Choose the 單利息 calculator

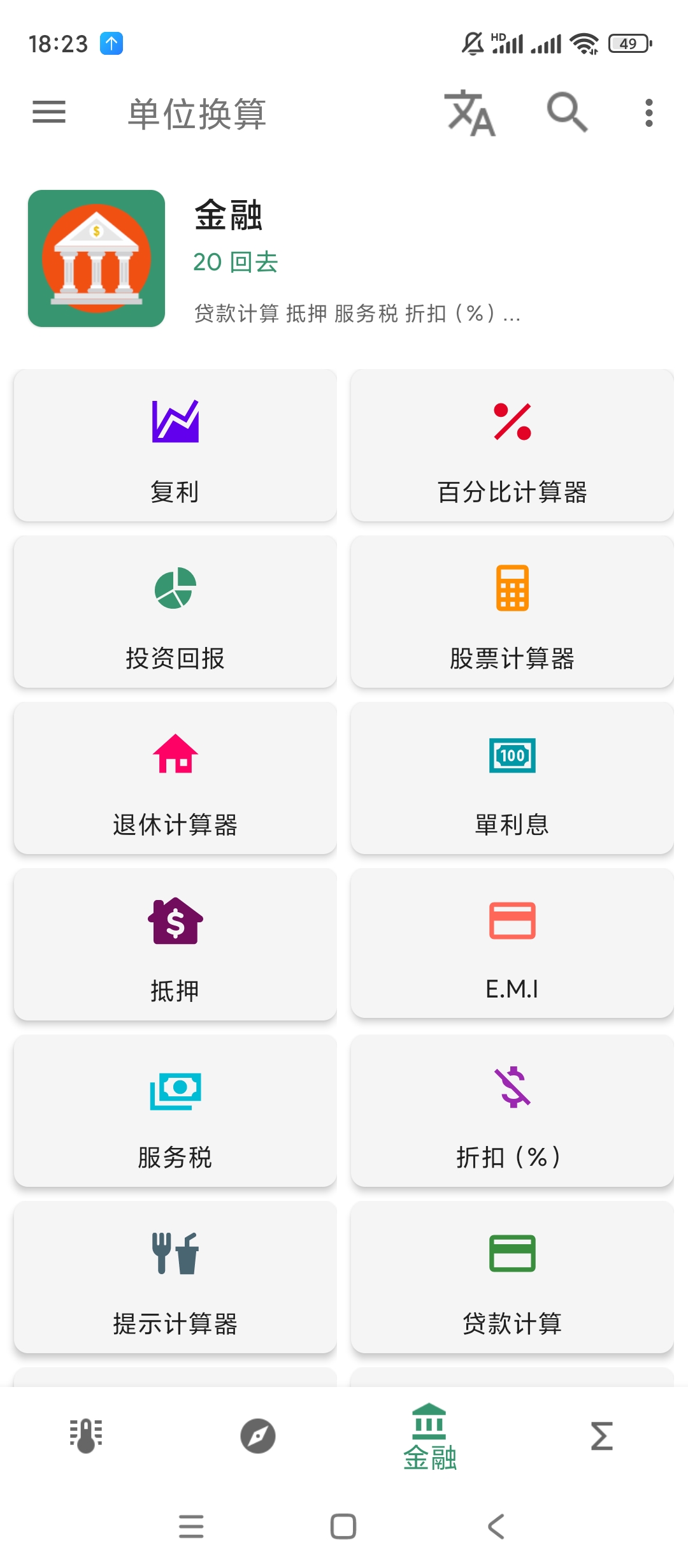512,778
